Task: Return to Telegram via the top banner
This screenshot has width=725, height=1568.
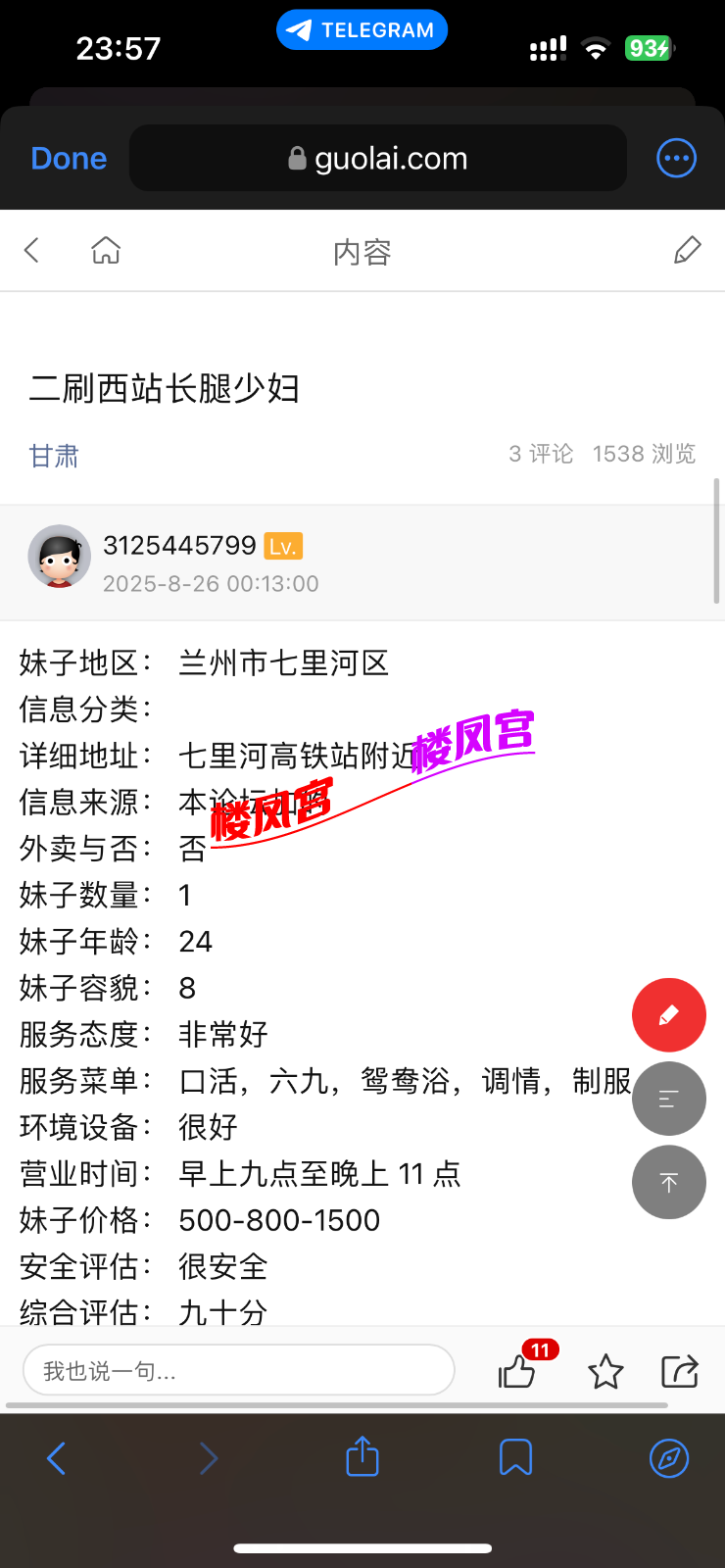Action: 362,29
